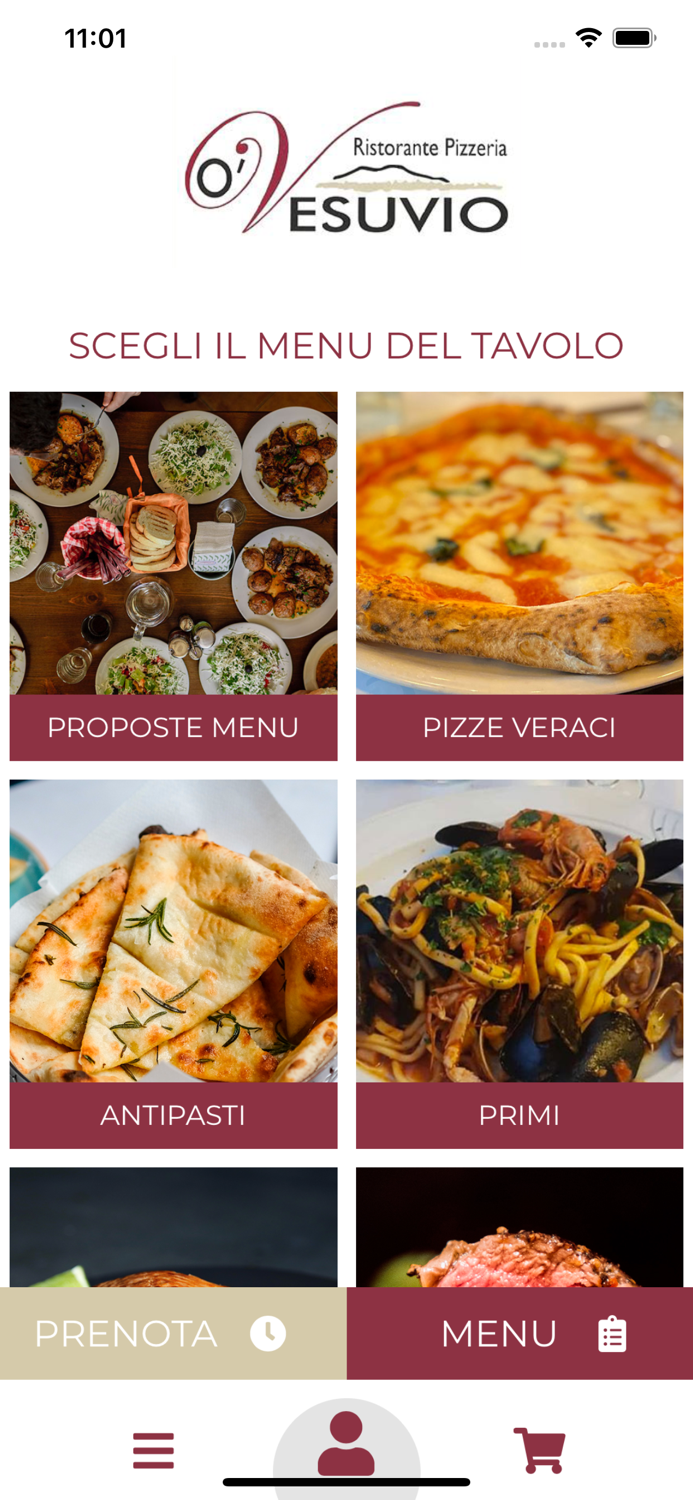Open the hamburger navigation menu

(x=153, y=1450)
